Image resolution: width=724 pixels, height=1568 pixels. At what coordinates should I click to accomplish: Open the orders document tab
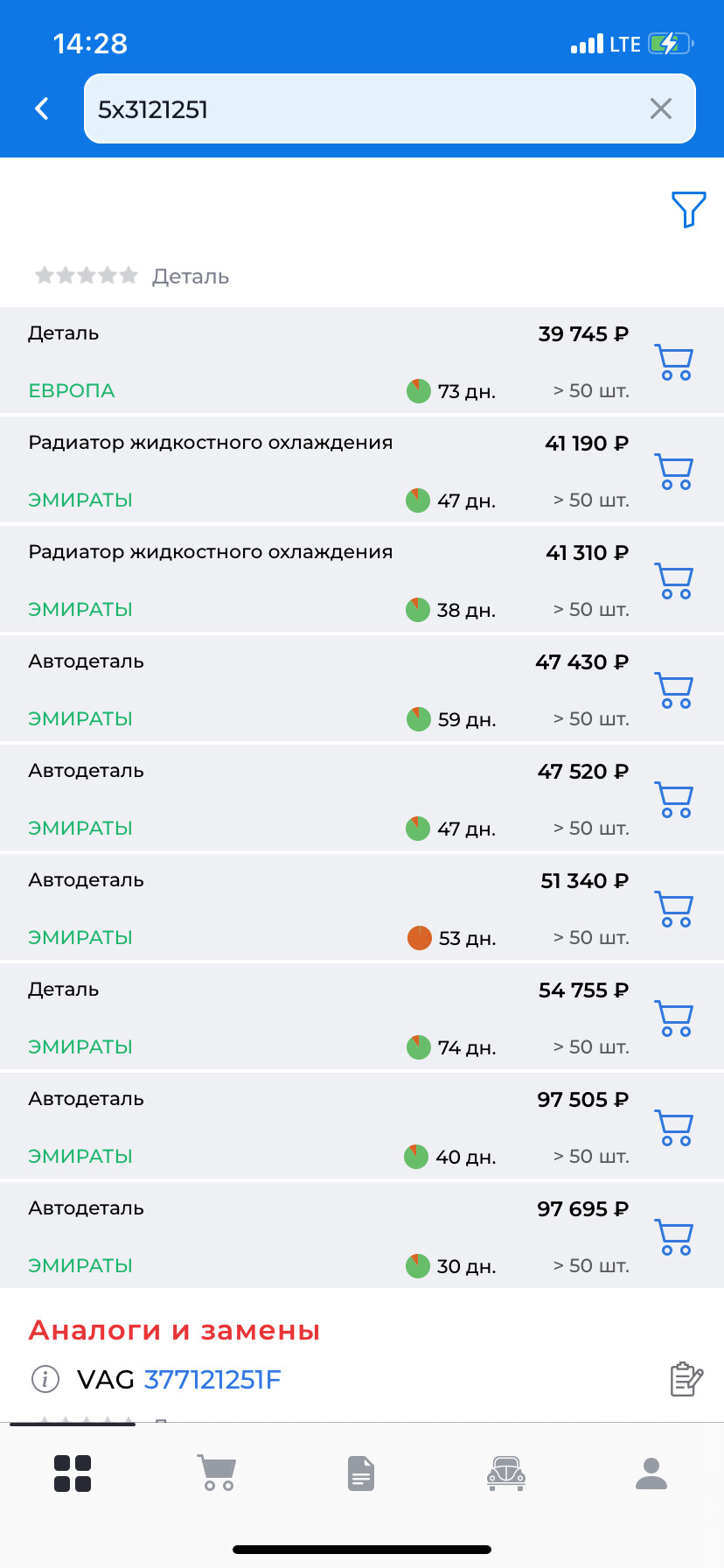point(361,1473)
